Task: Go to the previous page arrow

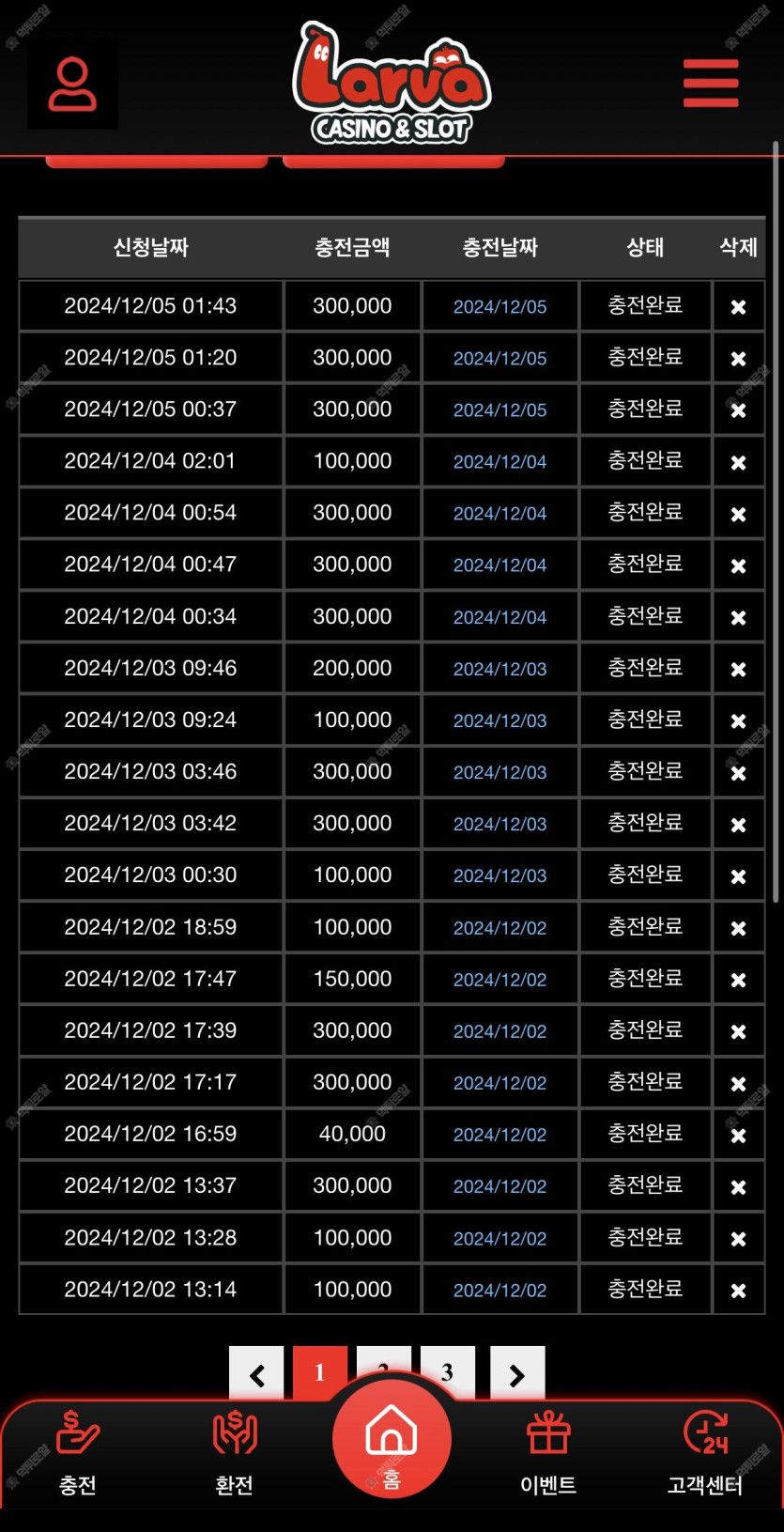Action: click(x=256, y=1374)
